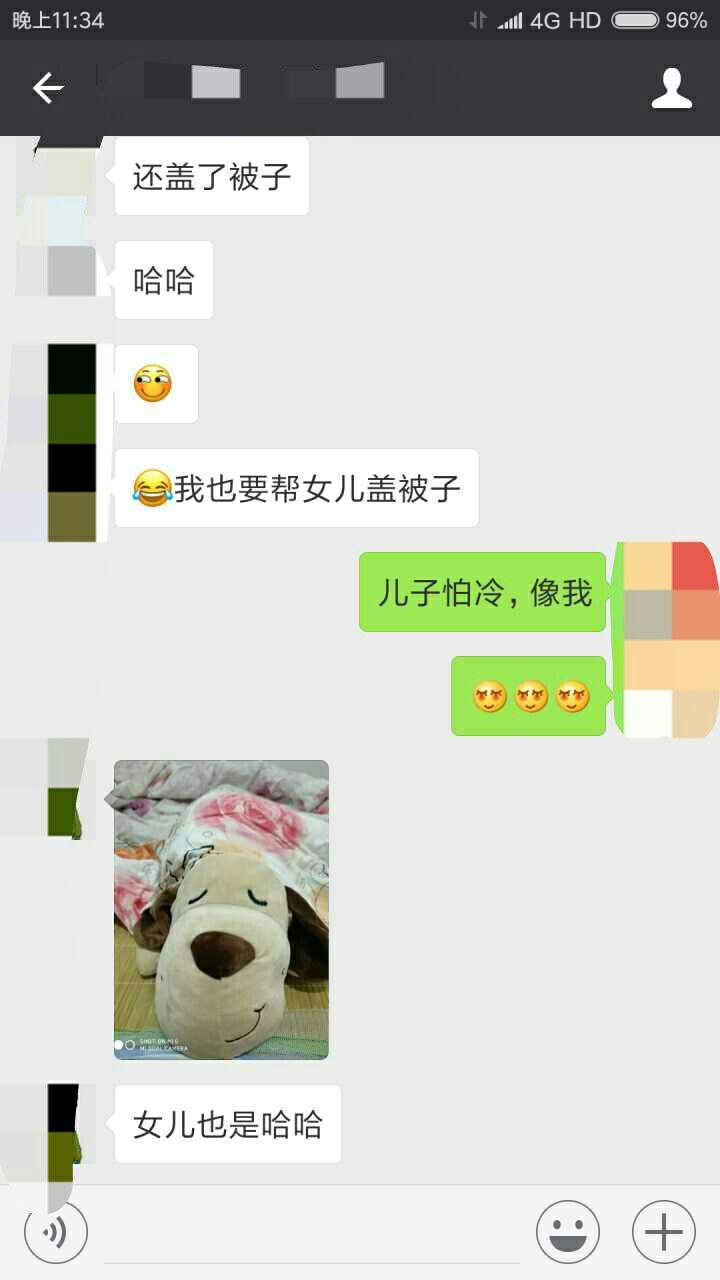Go back using the top-left arrow
The width and height of the screenshot is (720, 1280).
[47, 89]
